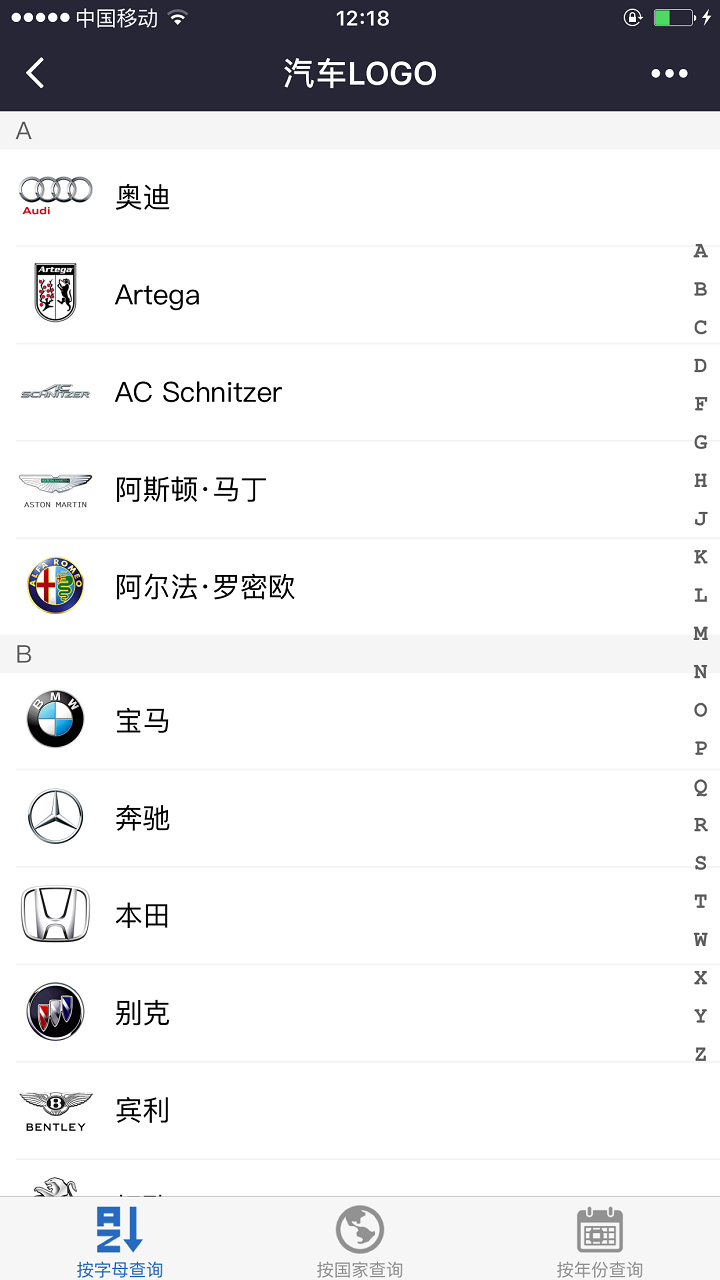720x1280 pixels.
Task: Open the Artega brand entry
Action: point(360,295)
